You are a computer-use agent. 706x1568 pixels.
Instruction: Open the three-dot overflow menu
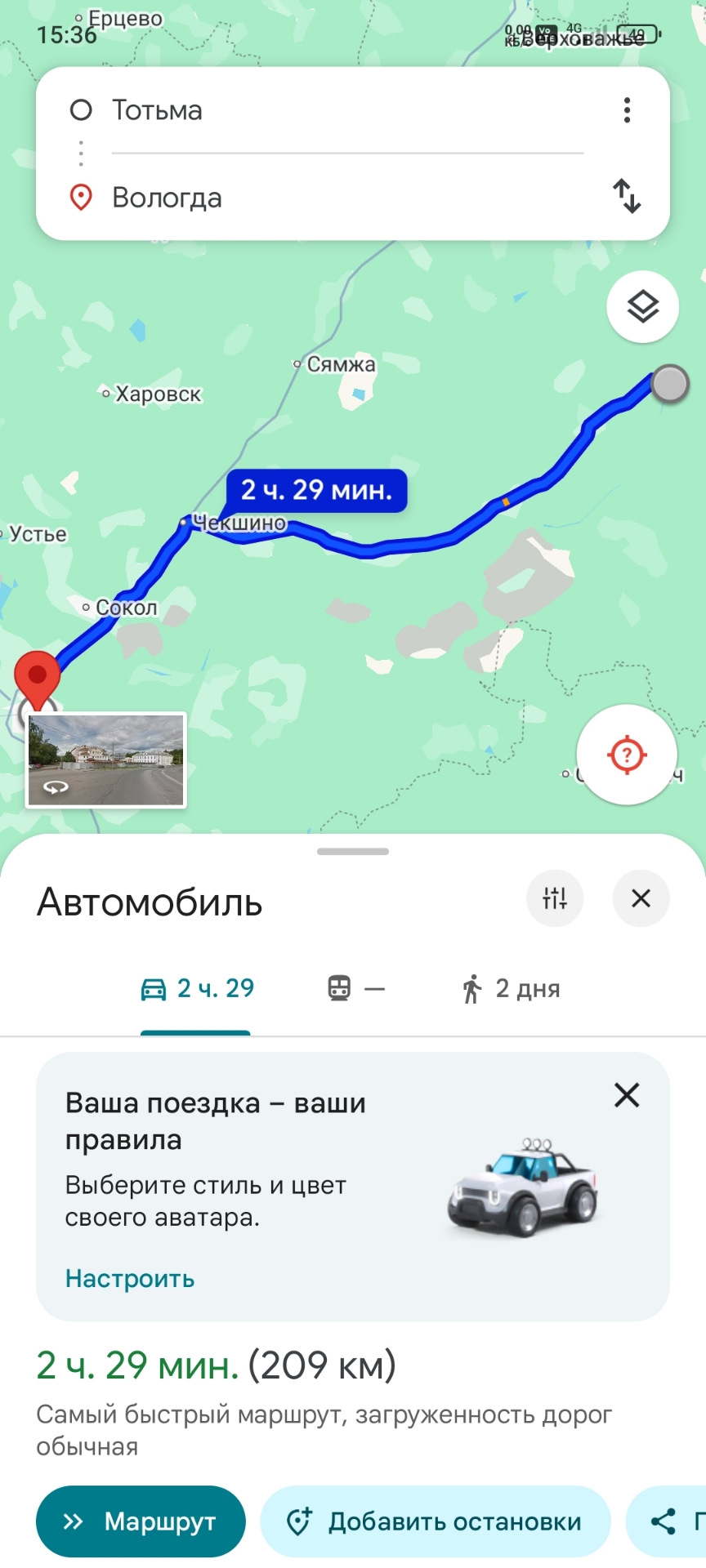click(627, 110)
